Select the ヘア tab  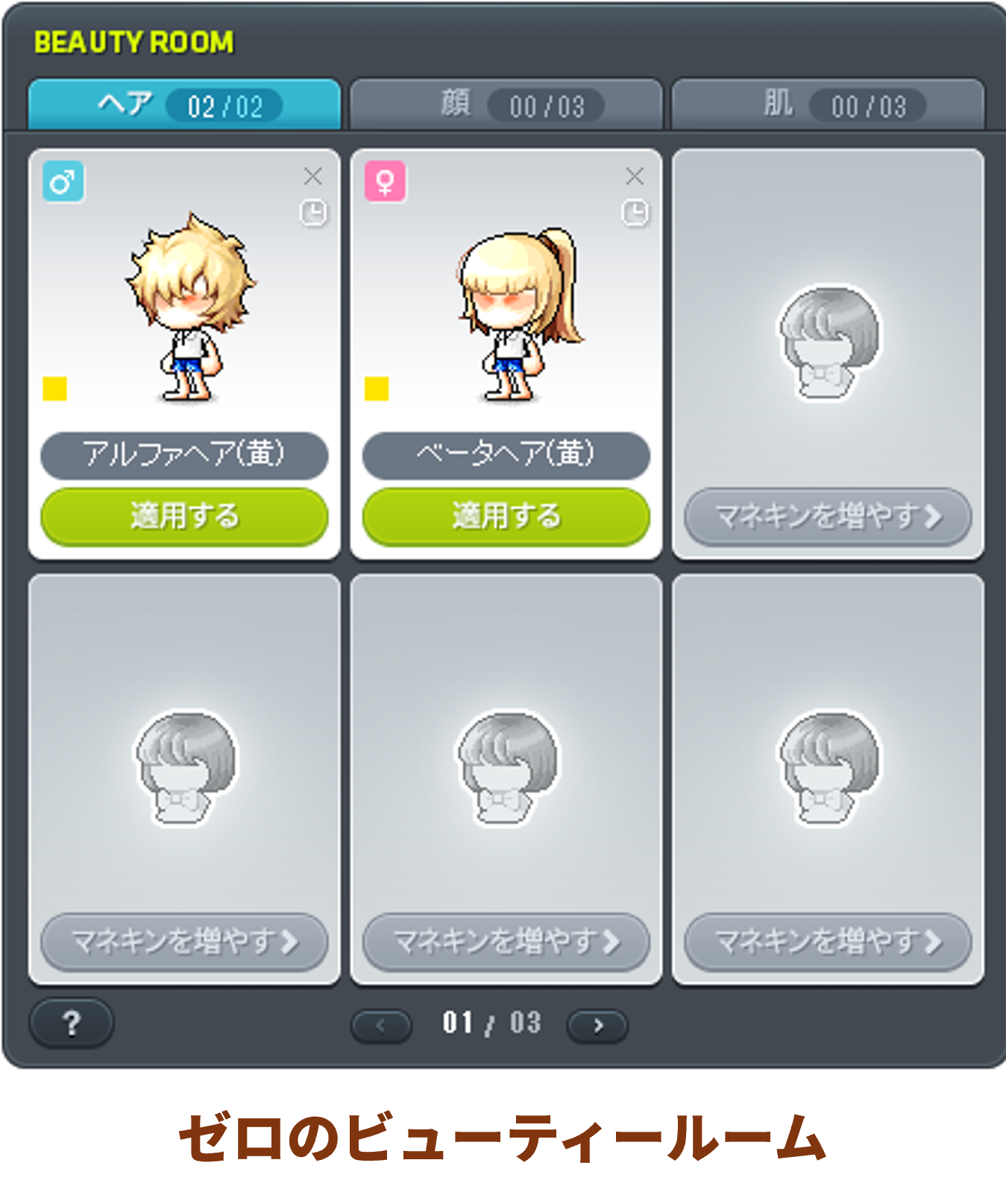click(184, 104)
